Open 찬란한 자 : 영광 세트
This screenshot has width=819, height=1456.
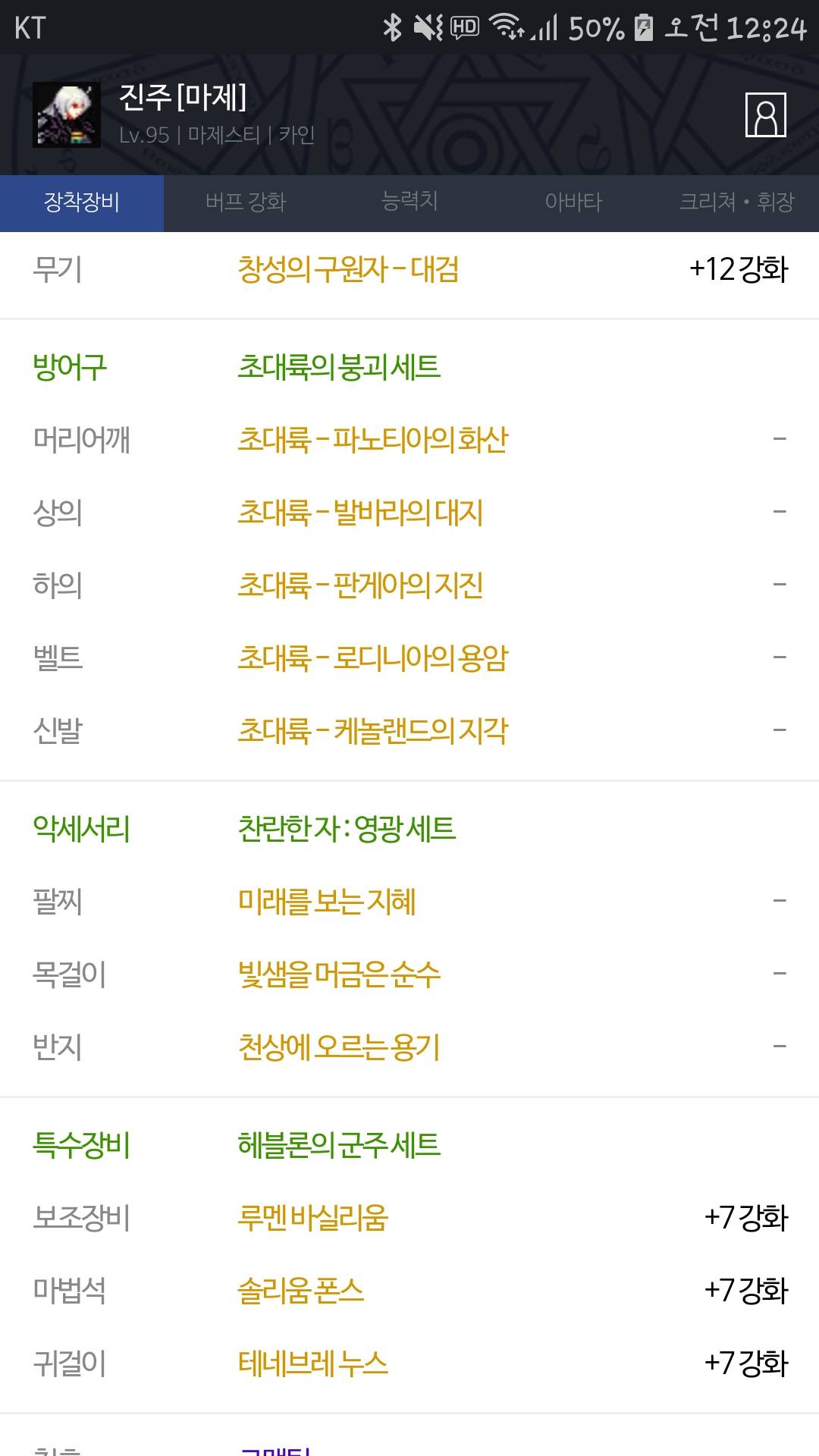(347, 829)
